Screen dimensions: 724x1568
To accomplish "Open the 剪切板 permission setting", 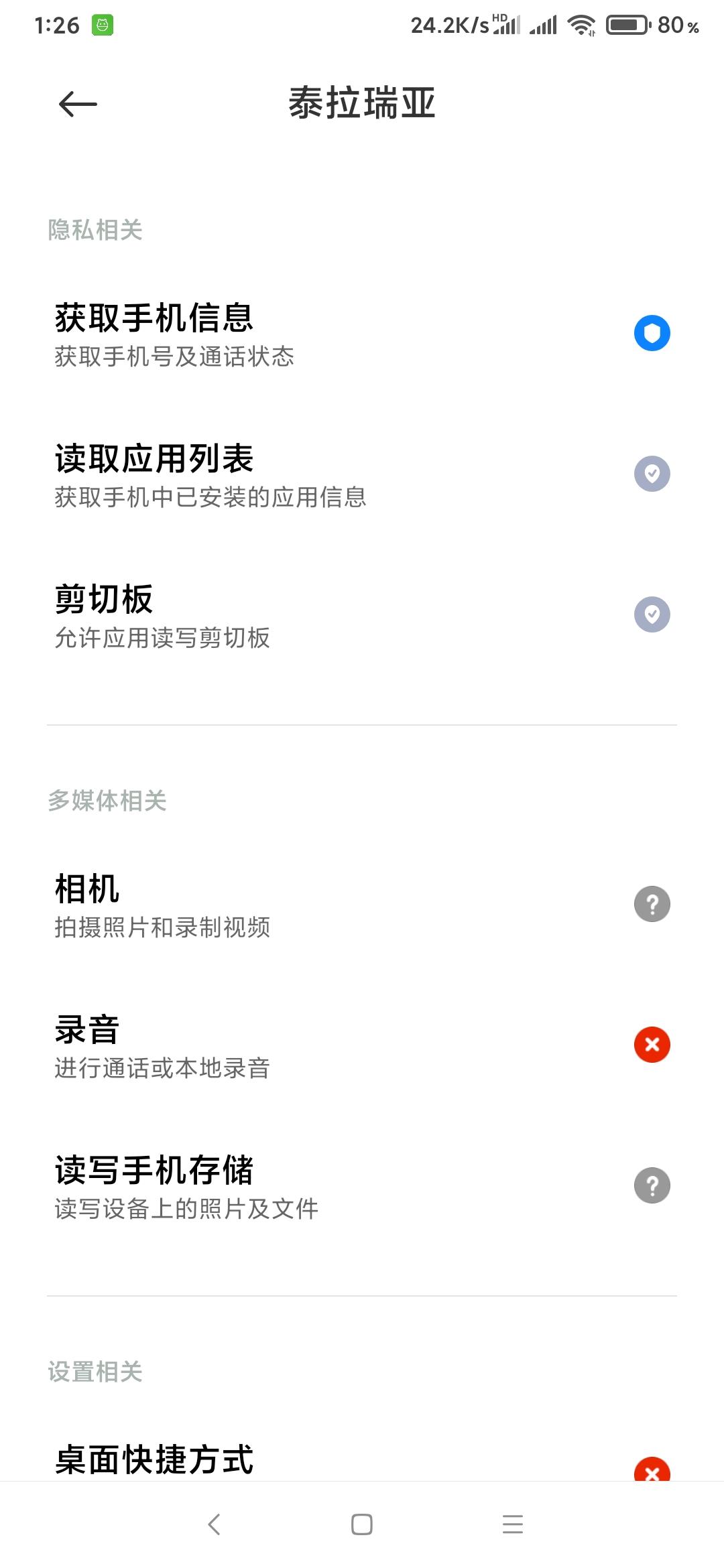I will 362,614.
